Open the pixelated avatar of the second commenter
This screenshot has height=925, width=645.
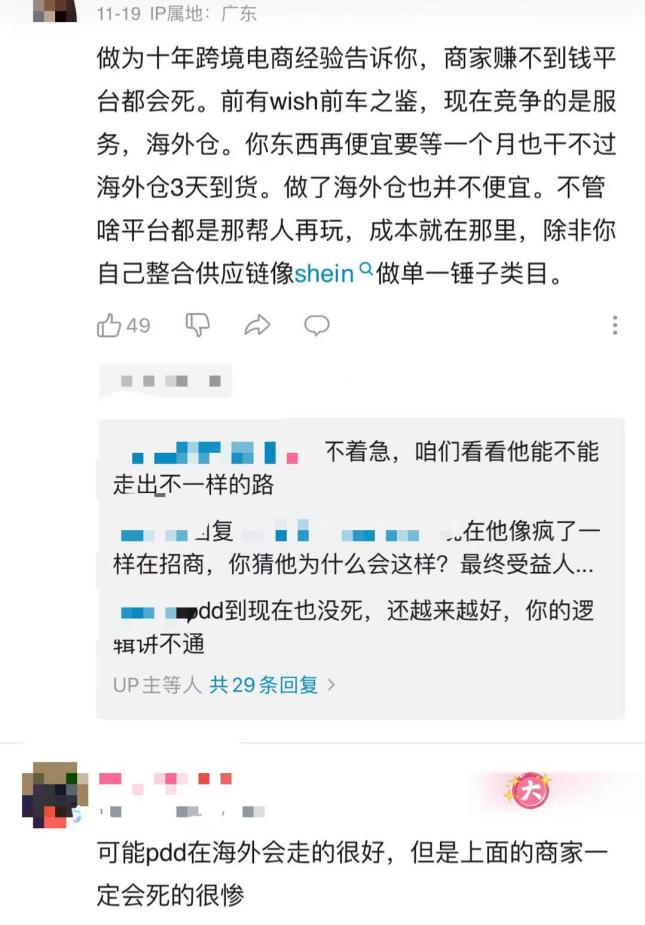click(48, 795)
